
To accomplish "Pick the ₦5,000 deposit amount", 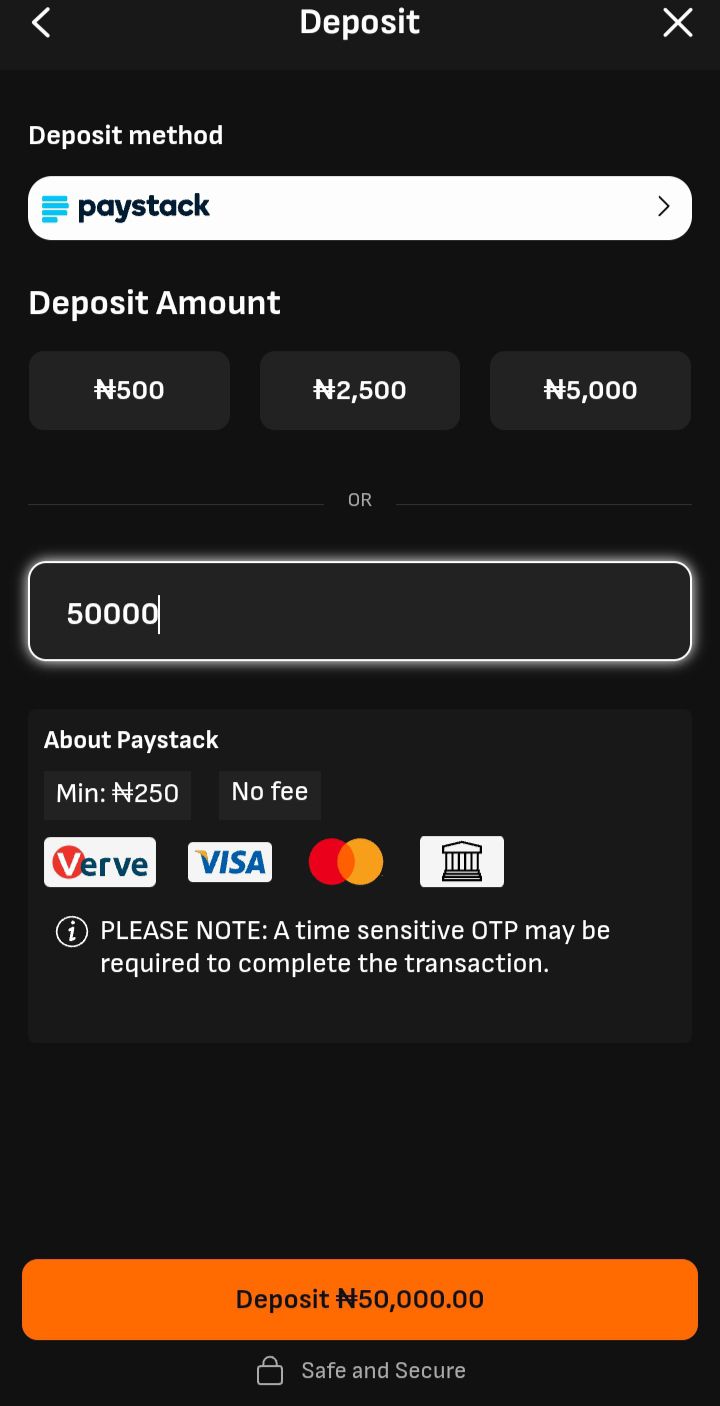I will click(590, 390).
